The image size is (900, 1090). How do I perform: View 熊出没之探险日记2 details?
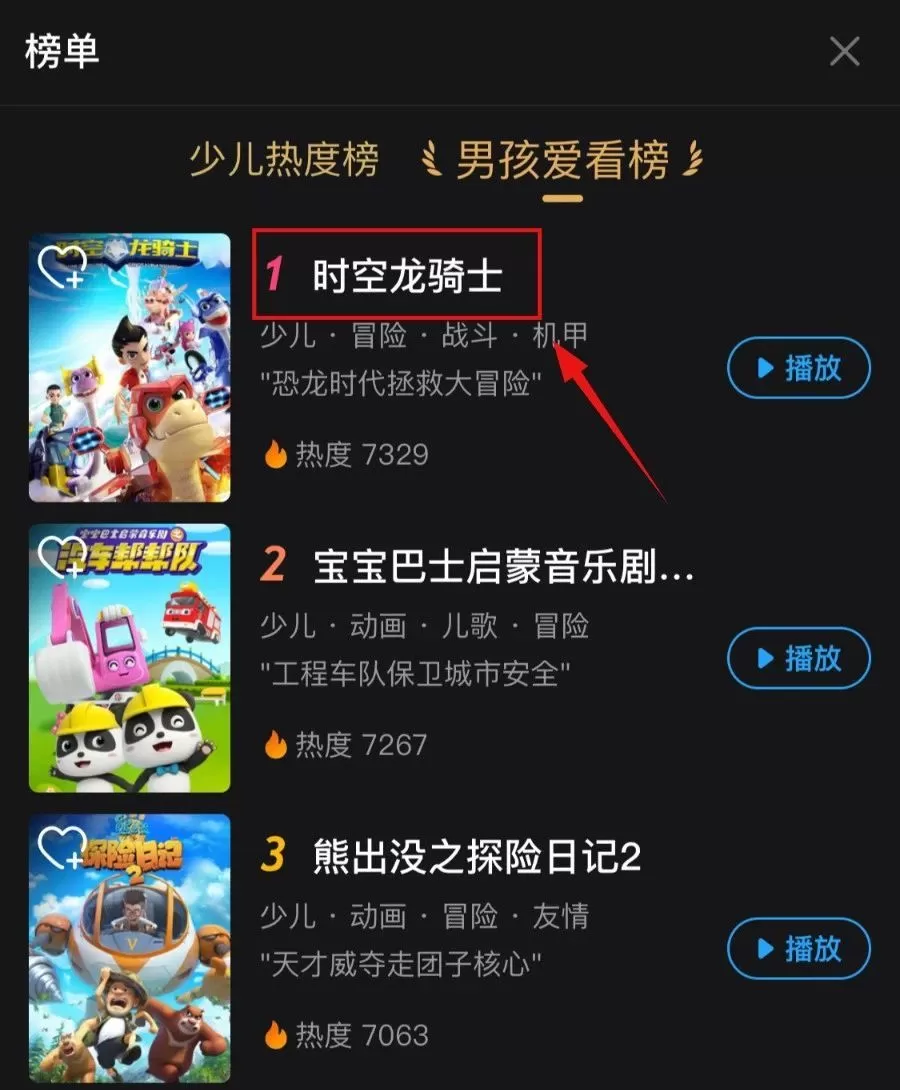pyautogui.click(x=476, y=857)
